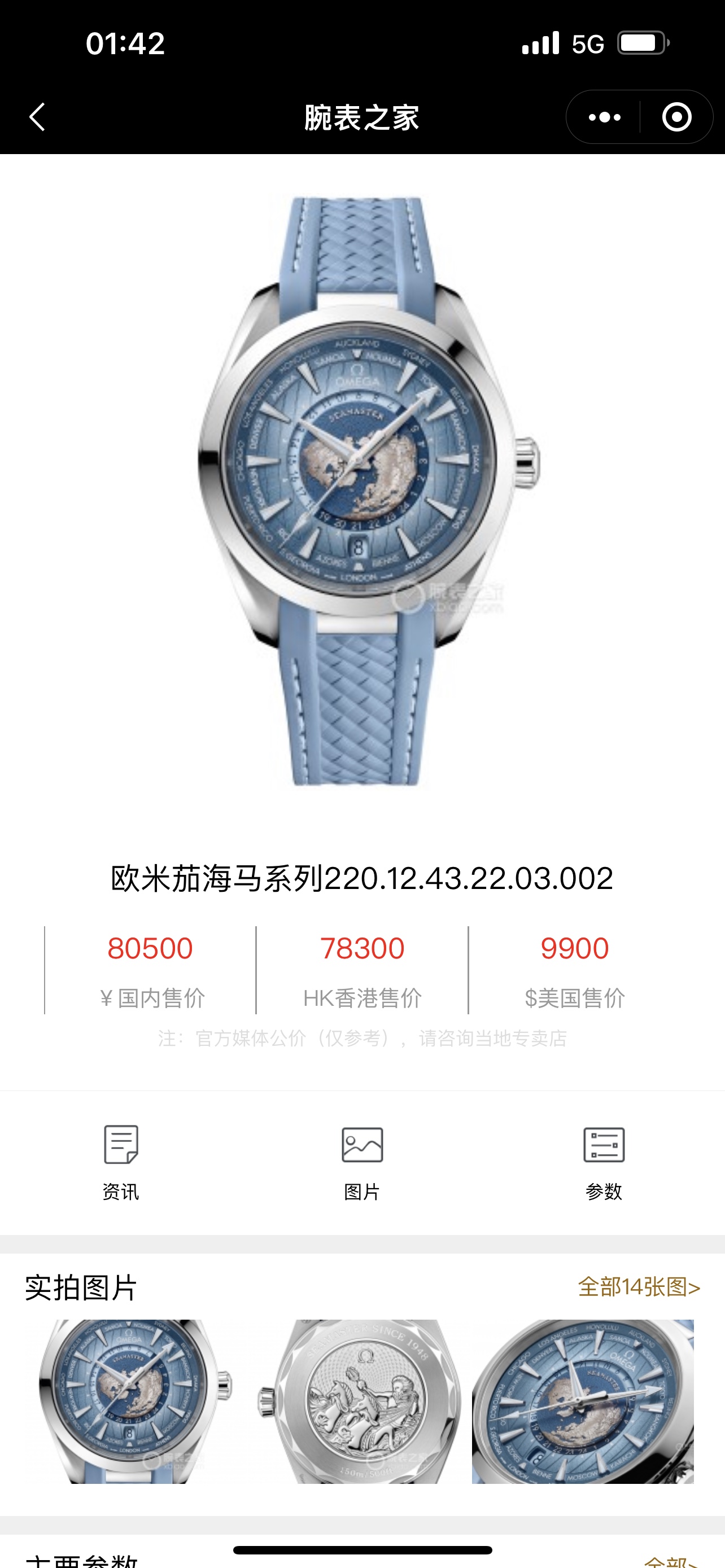This screenshot has height=1568, width=725.
Task: Open the 参数 specifications section
Action: coord(603,1162)
